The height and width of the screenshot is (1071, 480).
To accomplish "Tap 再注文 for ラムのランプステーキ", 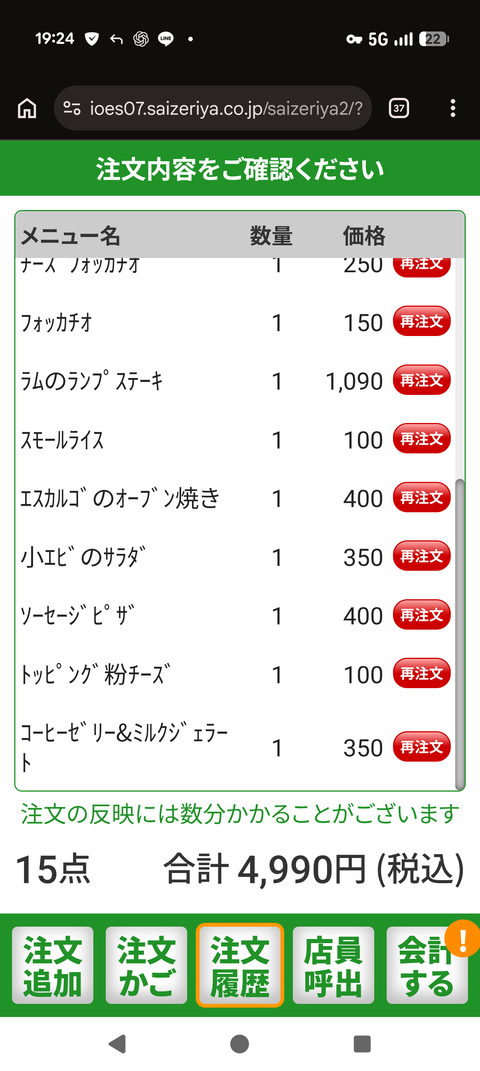I will tap(421, 380).
